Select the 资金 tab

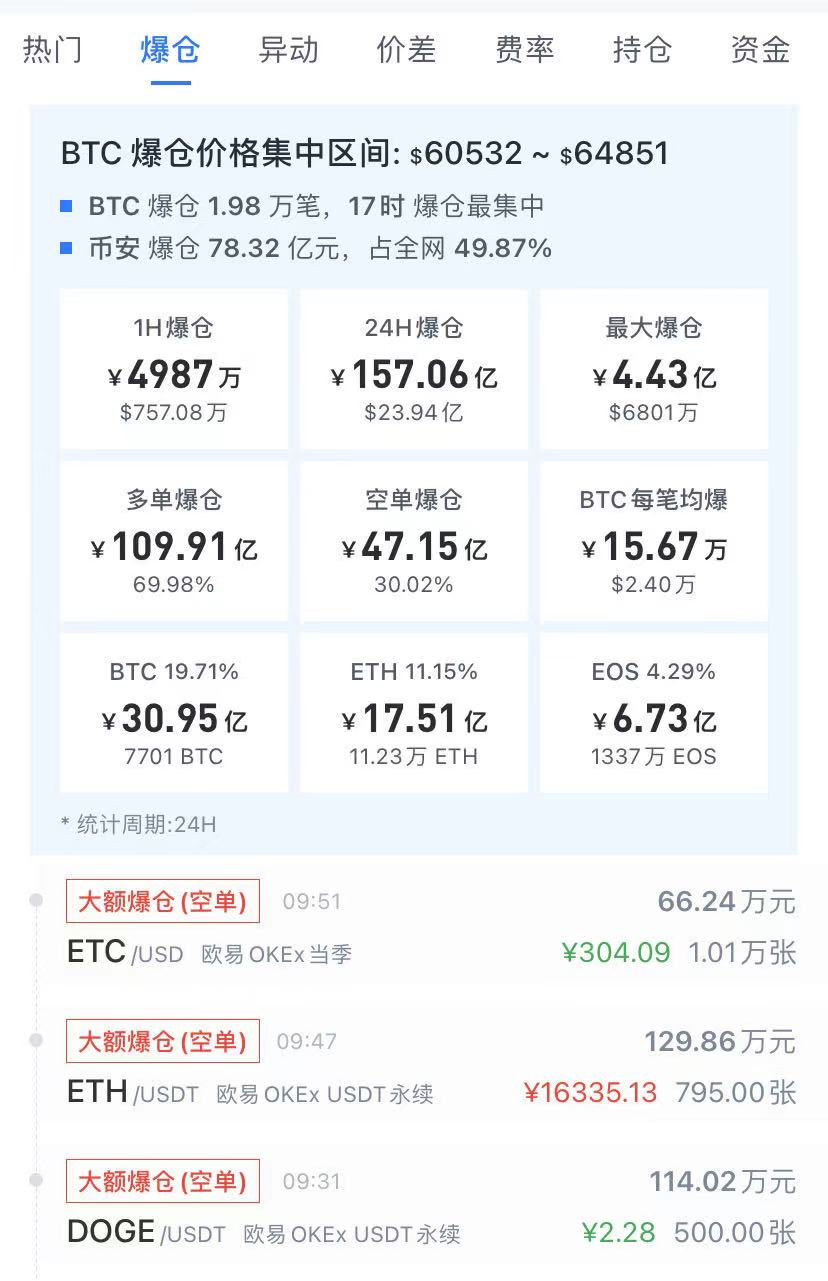[760, 51]
